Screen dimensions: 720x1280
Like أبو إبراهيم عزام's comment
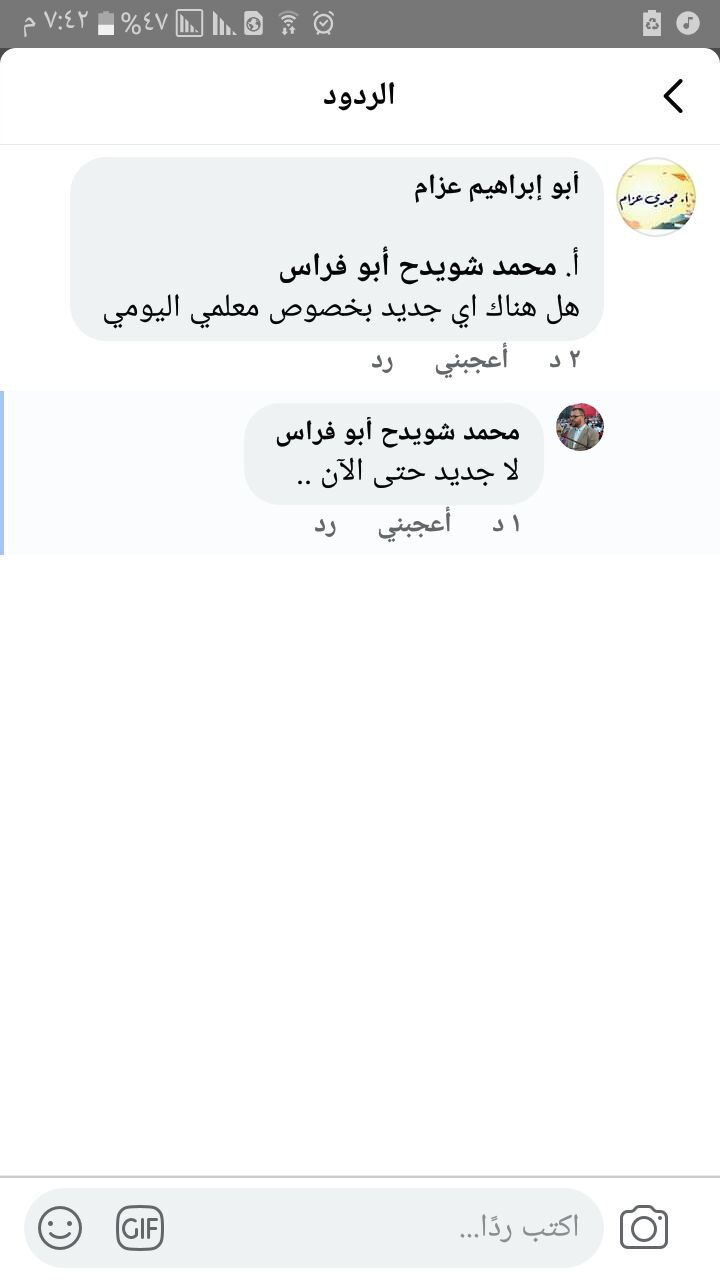click(470, 361)
